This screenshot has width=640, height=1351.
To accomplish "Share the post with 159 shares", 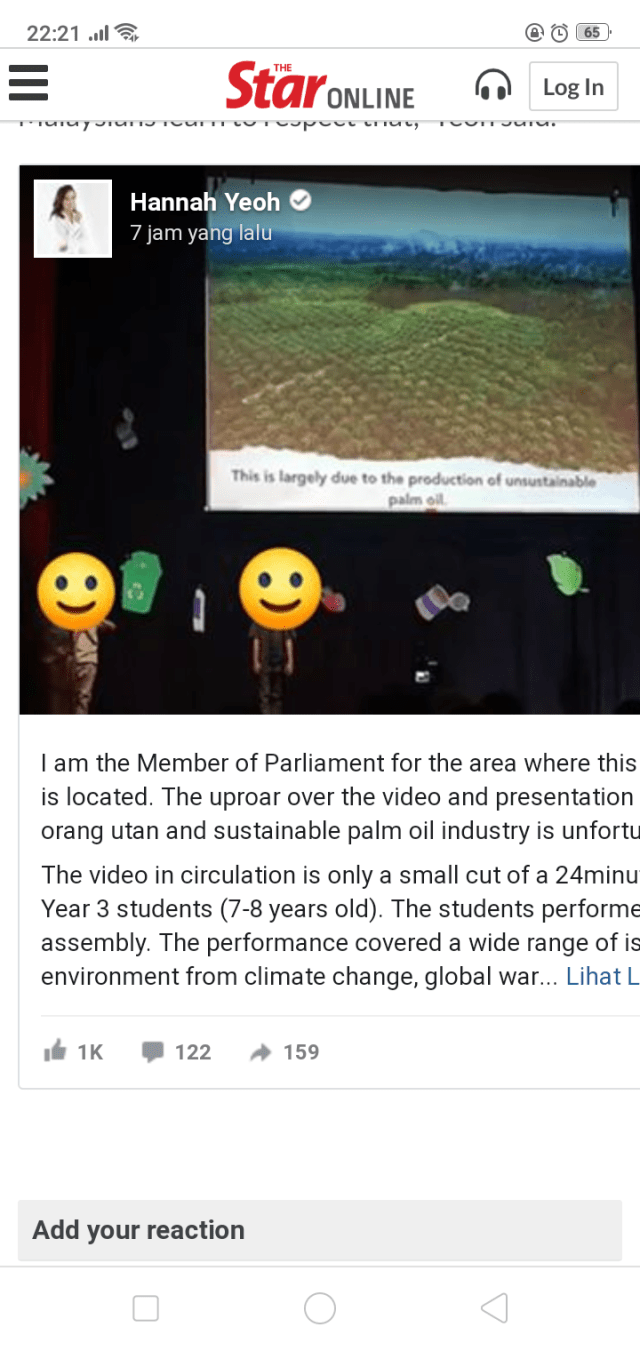I will pyautogui.click(x=285, y=1052).
